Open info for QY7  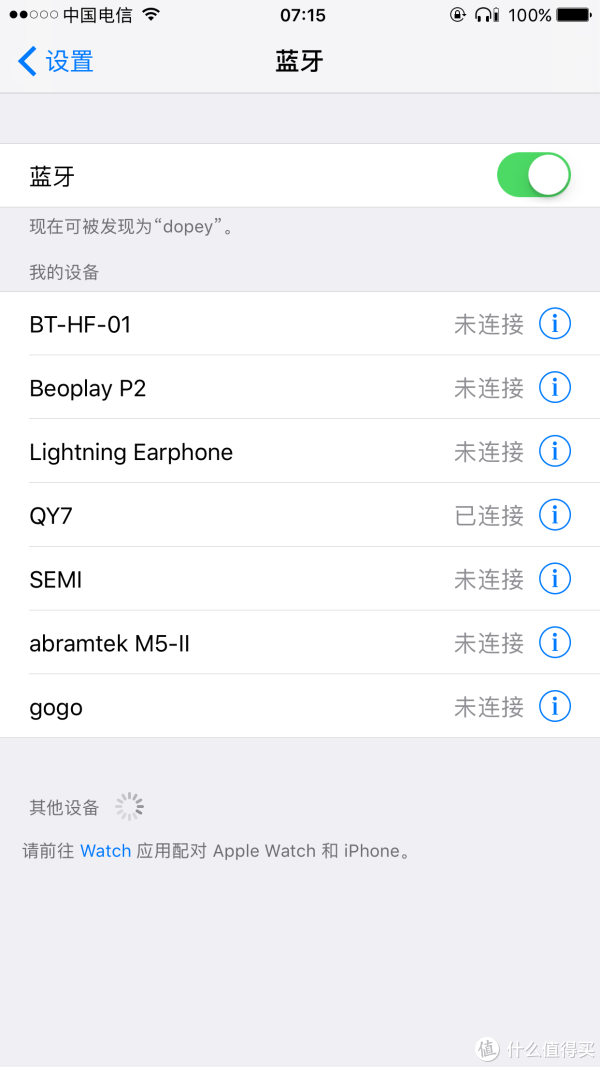click(x=555, y=515)
